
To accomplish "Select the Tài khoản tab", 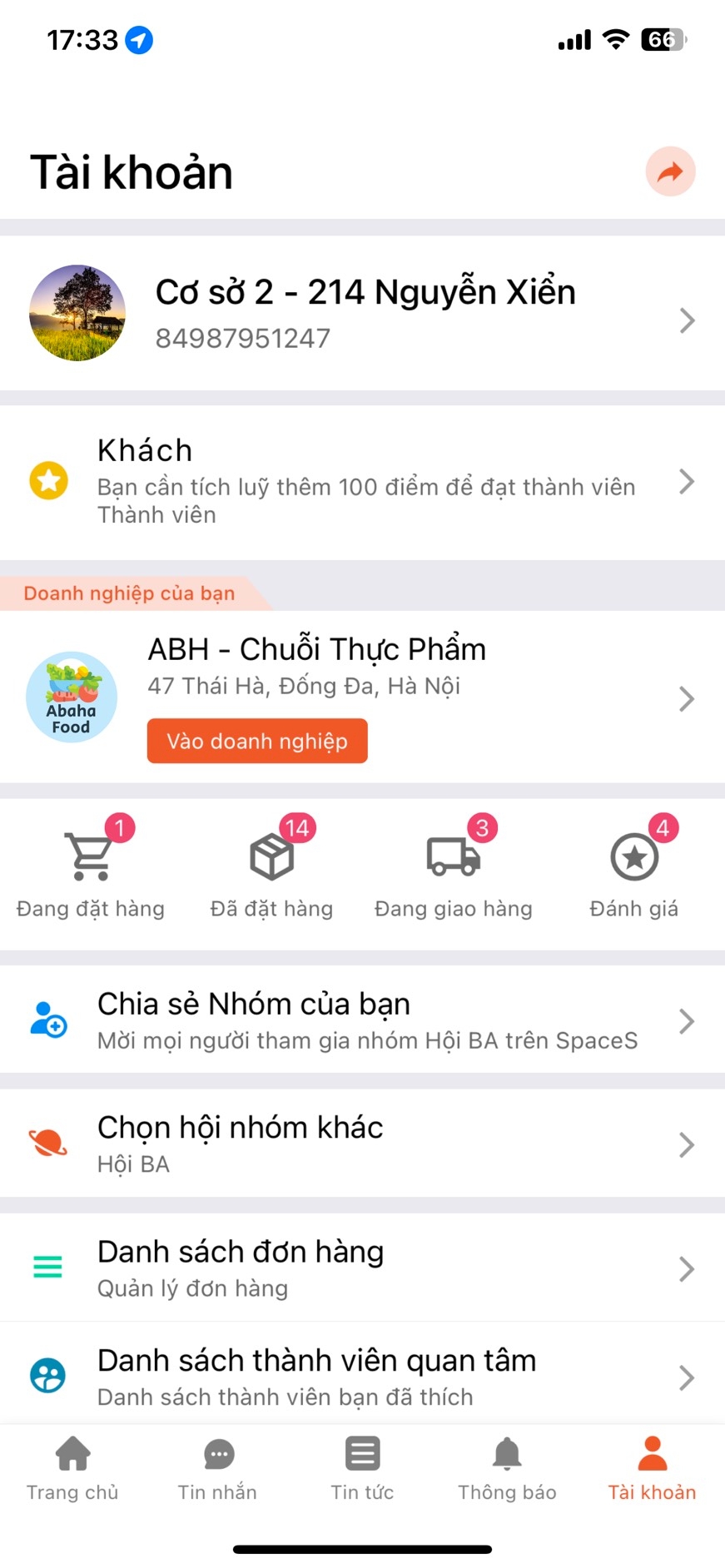I will [653, 1469].
